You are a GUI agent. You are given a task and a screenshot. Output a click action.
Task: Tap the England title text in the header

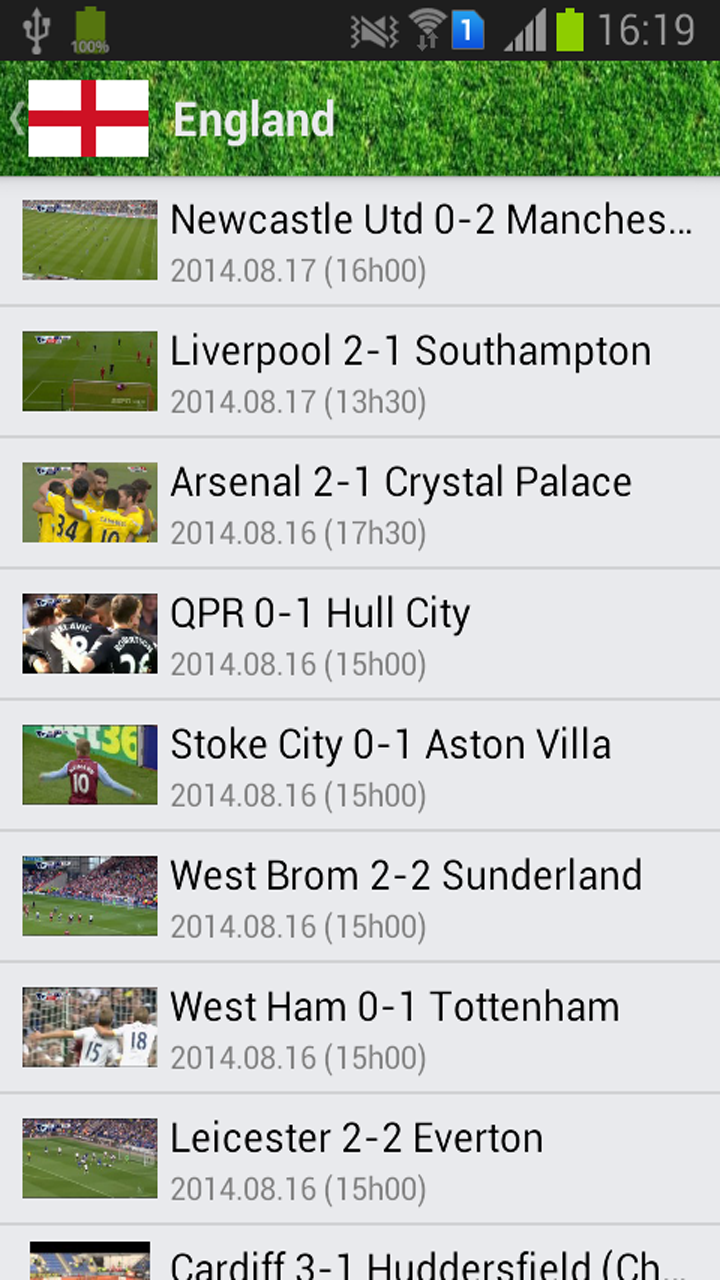coord(253,118)
